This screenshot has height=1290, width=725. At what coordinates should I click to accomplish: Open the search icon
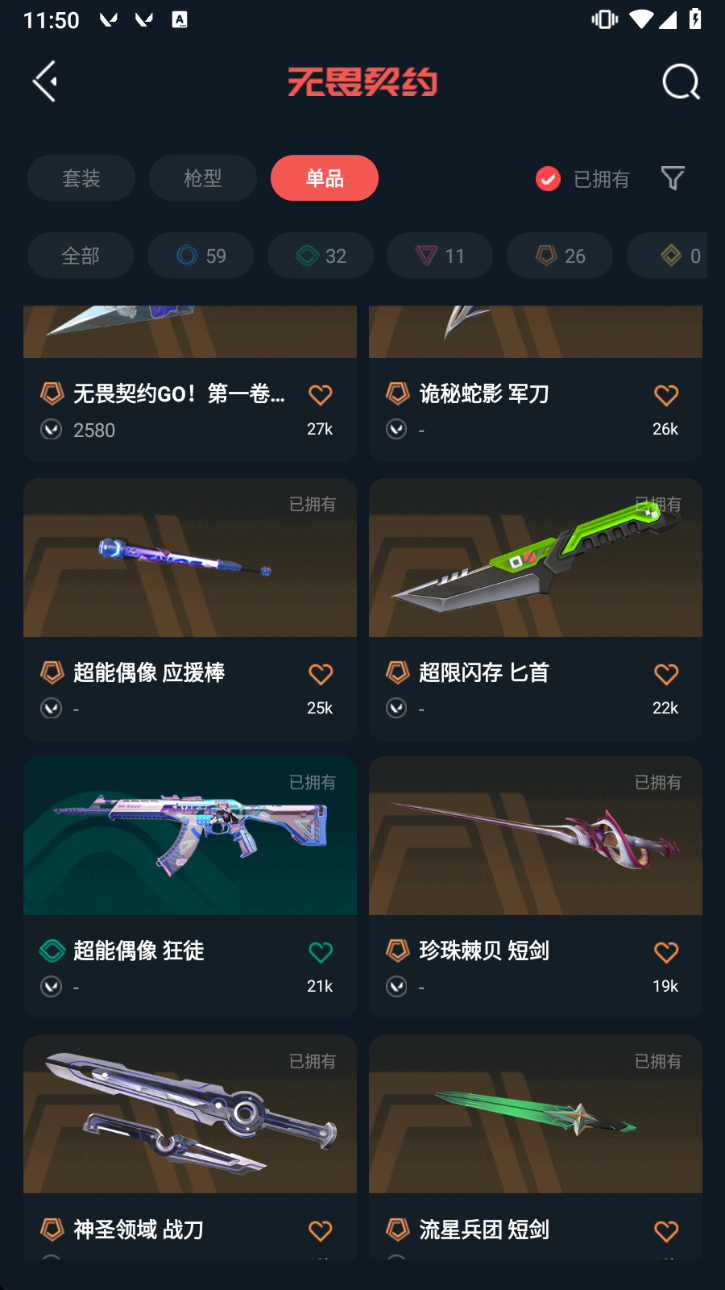tap(681, 82)
